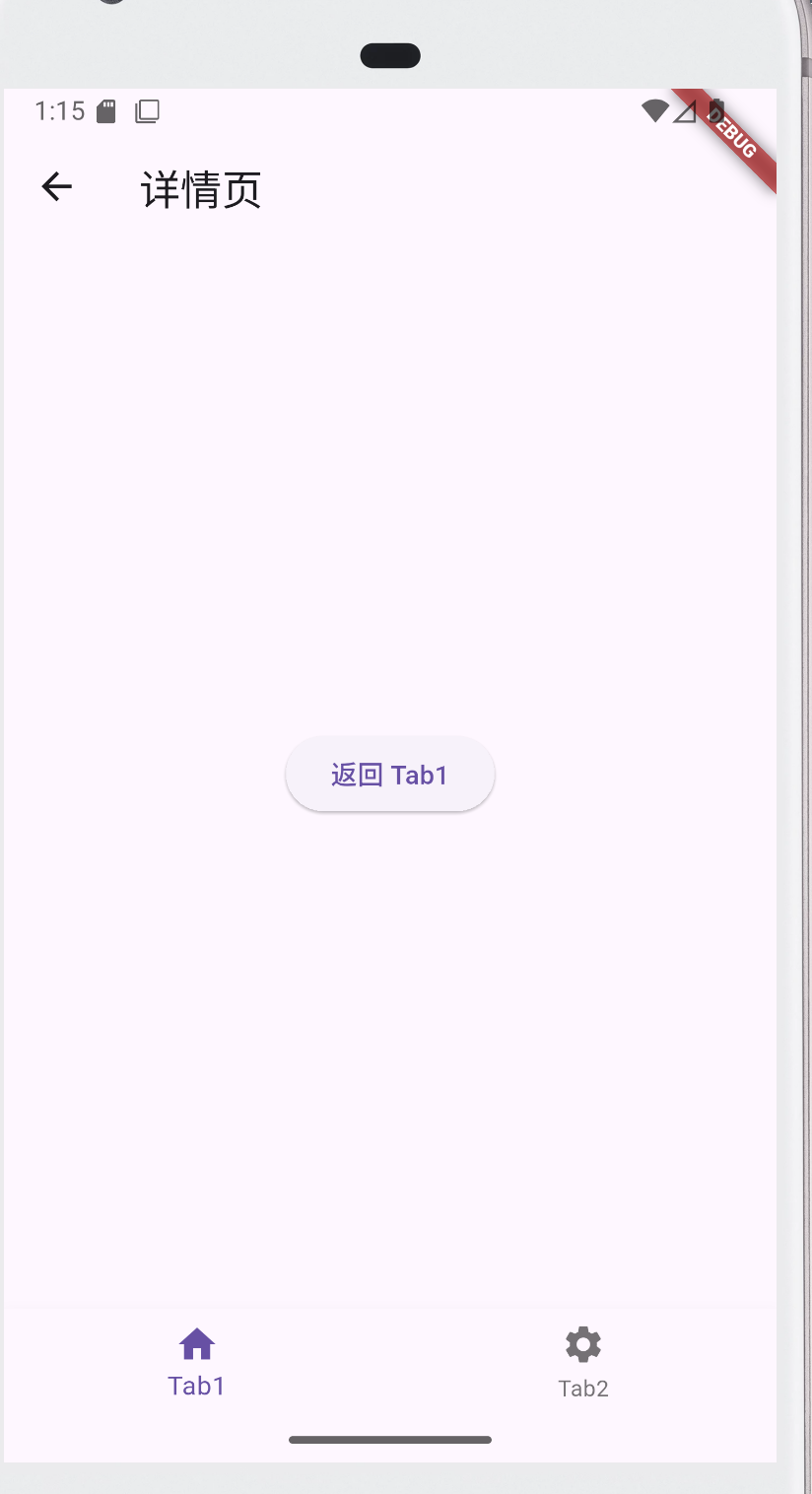The height and width of the screenshot is (1494, 812).
Task: Open the Tab2 settings tab
Action: (x=583, y=1361)
